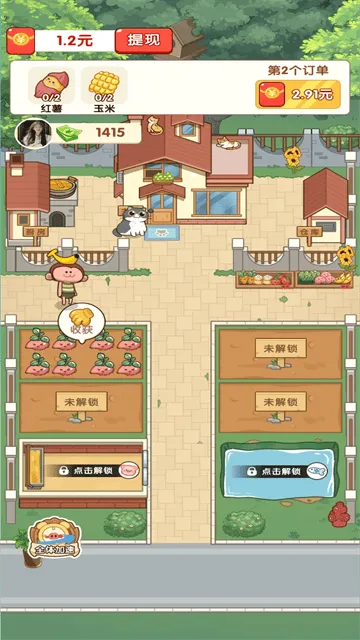Tap the locked 未解锁 plot below the radishes

click(82, 407)
